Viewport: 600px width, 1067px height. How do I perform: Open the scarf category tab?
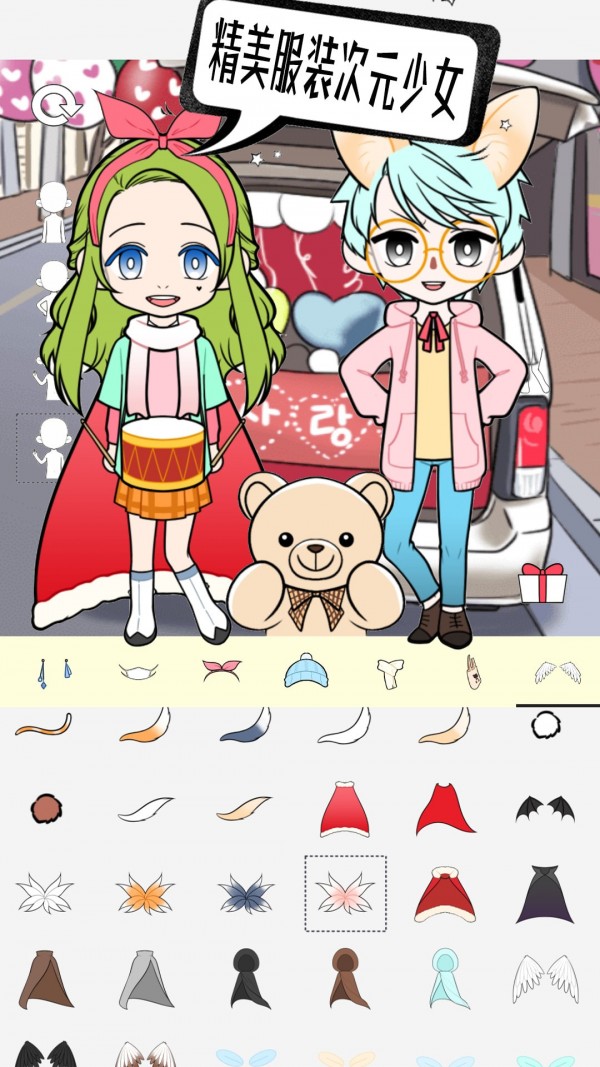(x=389, y=673)
